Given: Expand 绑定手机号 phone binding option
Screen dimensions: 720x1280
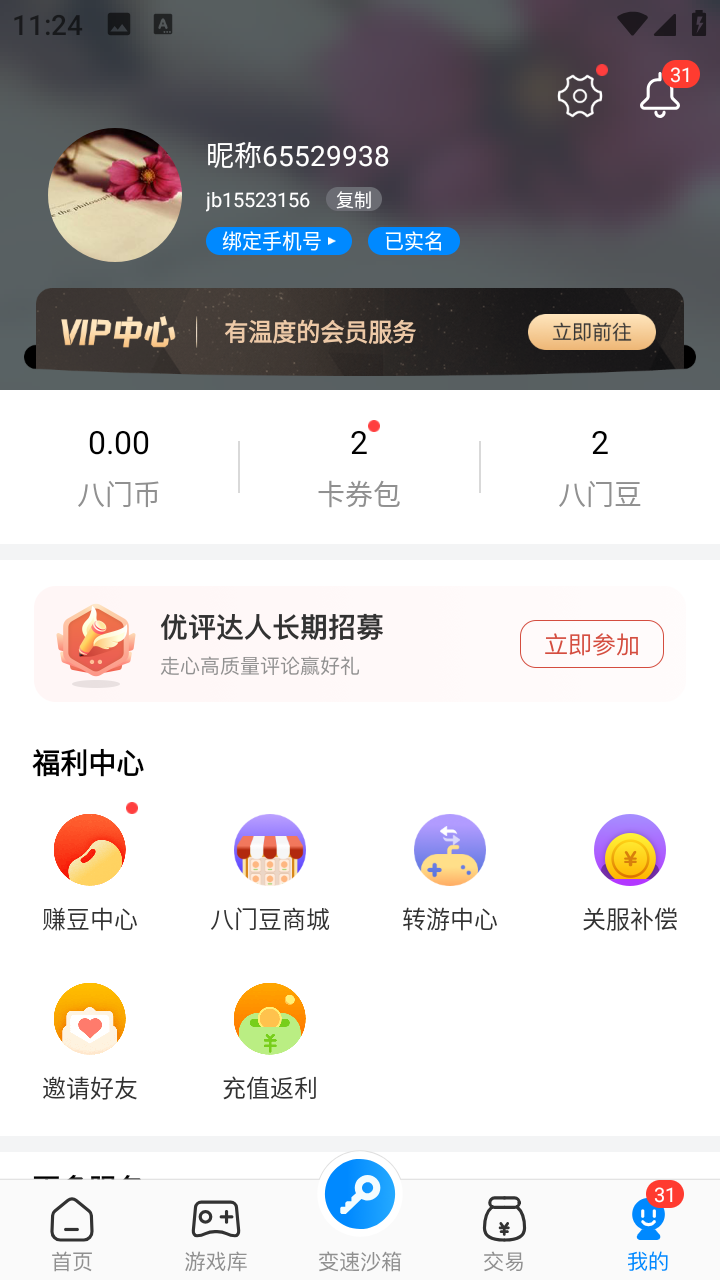Looking at the screenshot, I should point(278,241).
